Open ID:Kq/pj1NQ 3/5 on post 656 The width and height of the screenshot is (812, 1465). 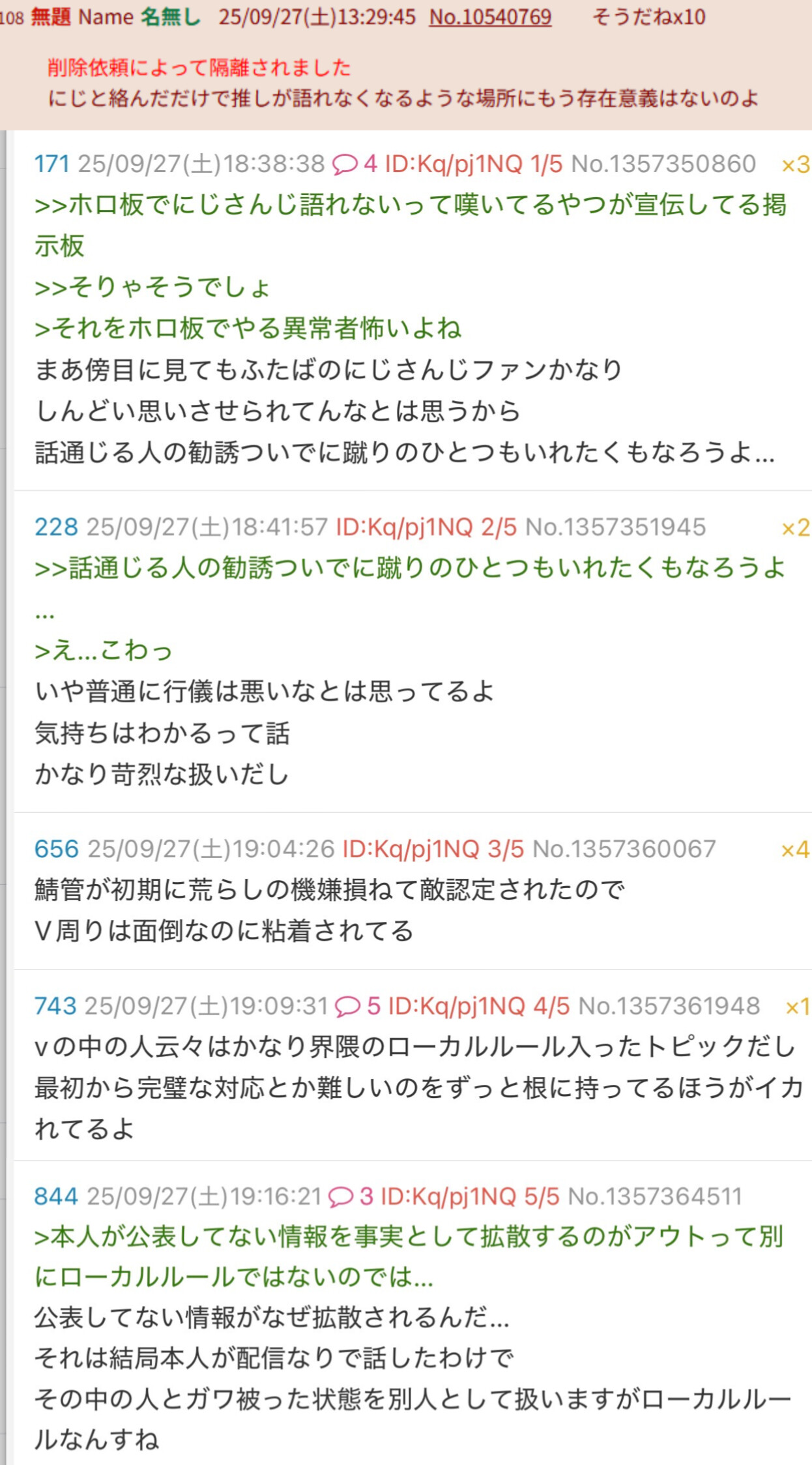433,849
